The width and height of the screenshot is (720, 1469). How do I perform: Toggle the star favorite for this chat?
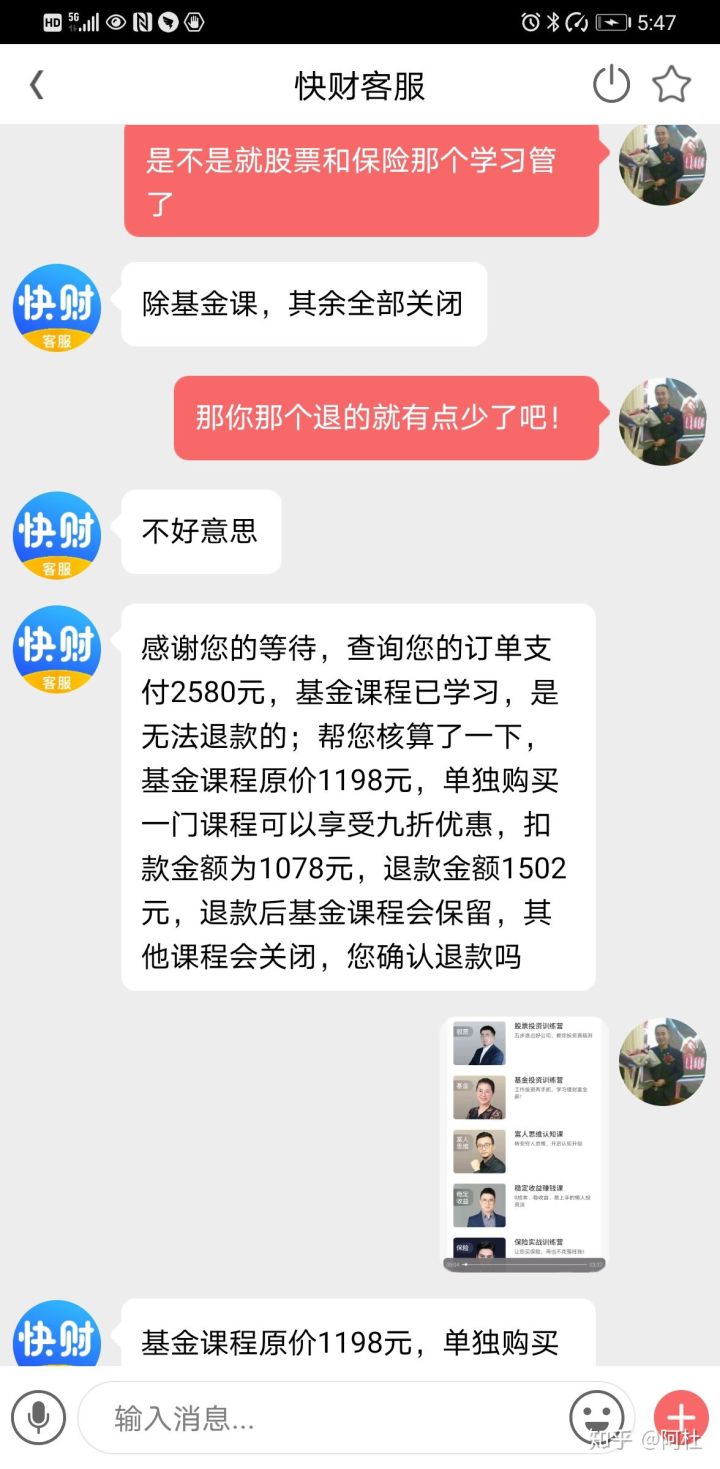pyautogui.click(x=672, y=84)
